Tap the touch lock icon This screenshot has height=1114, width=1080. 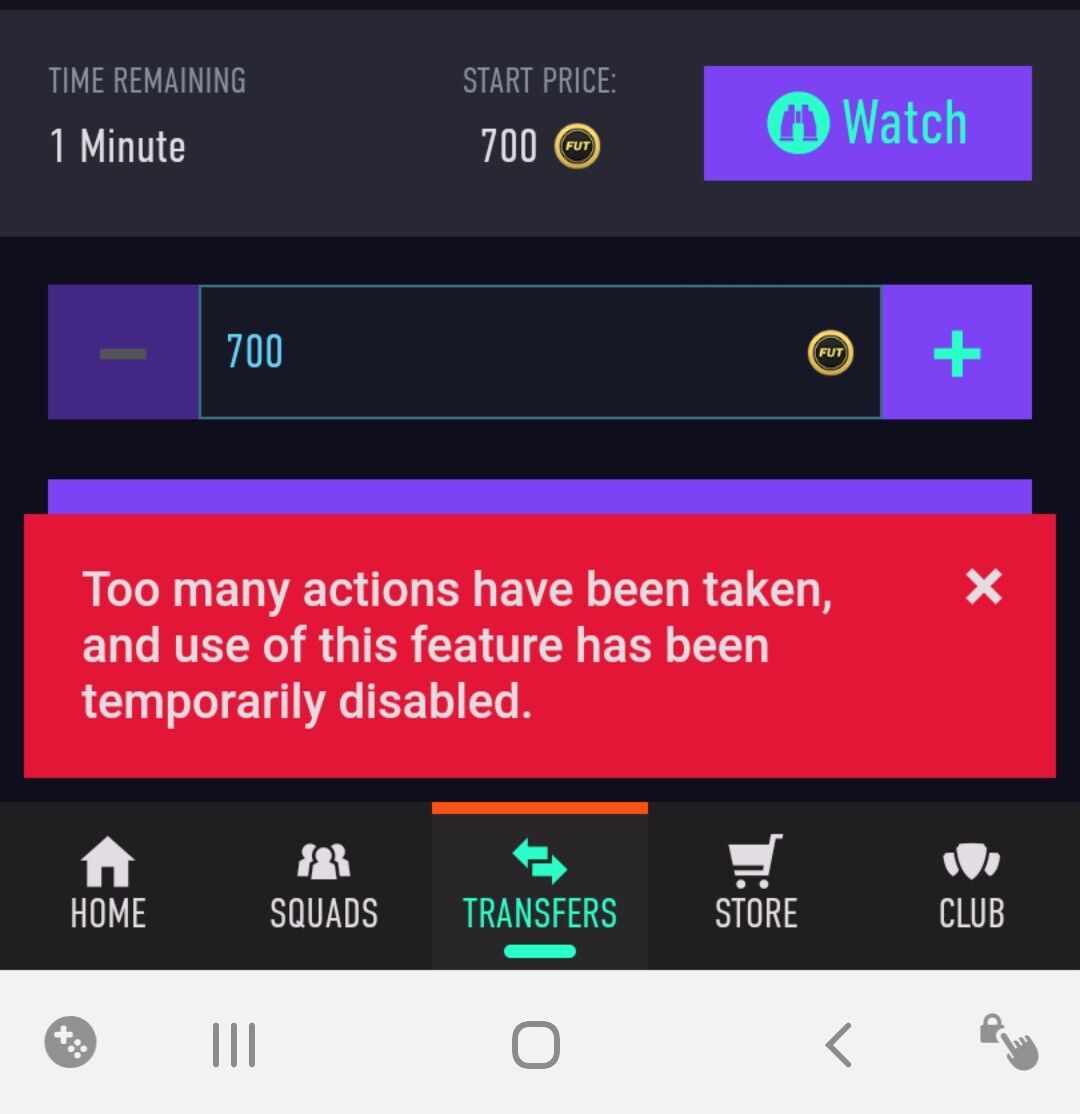coord(1008,1043)
